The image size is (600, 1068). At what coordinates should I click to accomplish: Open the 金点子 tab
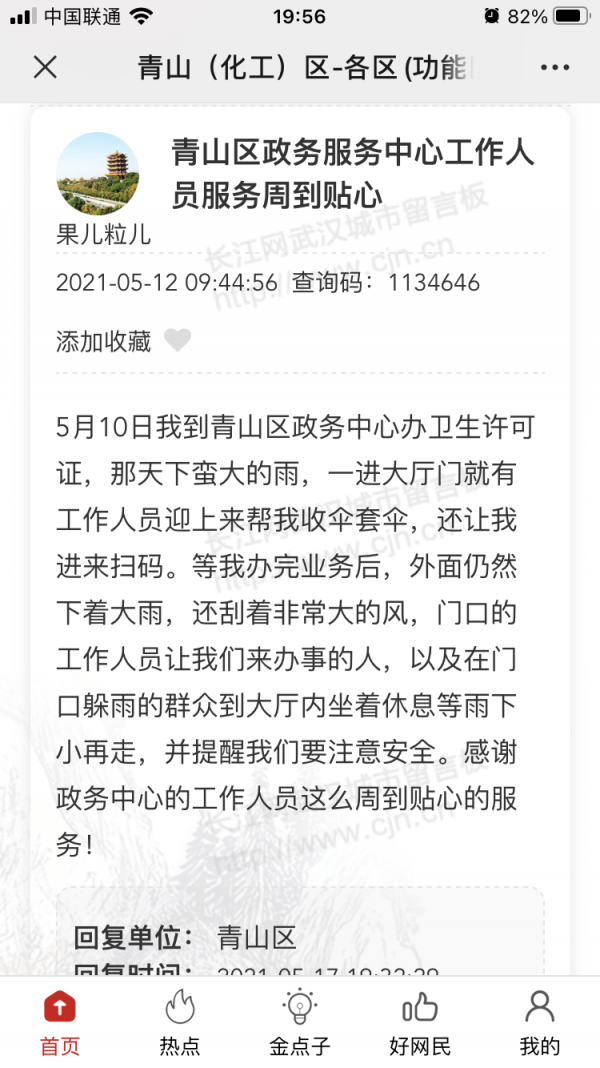point(299,1023)
